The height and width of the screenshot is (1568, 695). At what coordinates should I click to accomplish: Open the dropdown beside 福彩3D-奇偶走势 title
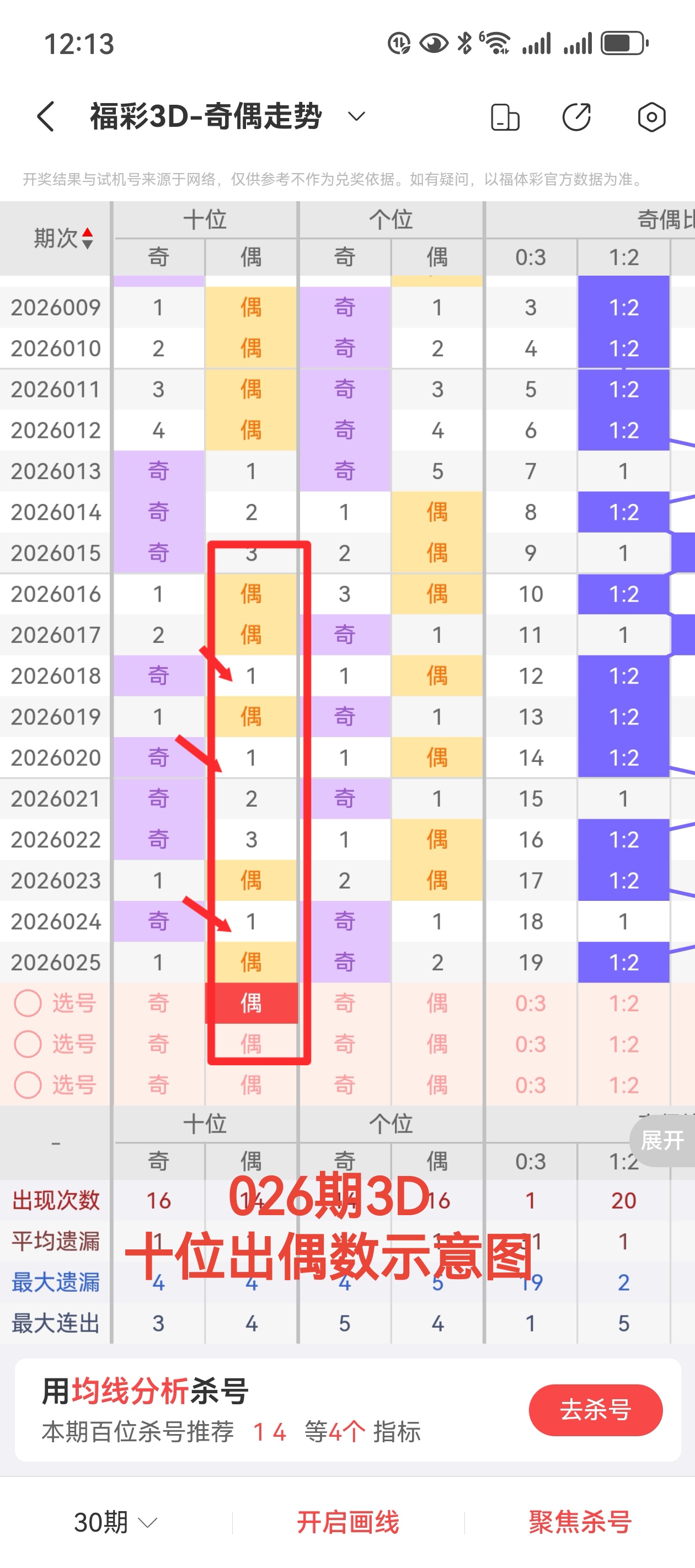356,116
